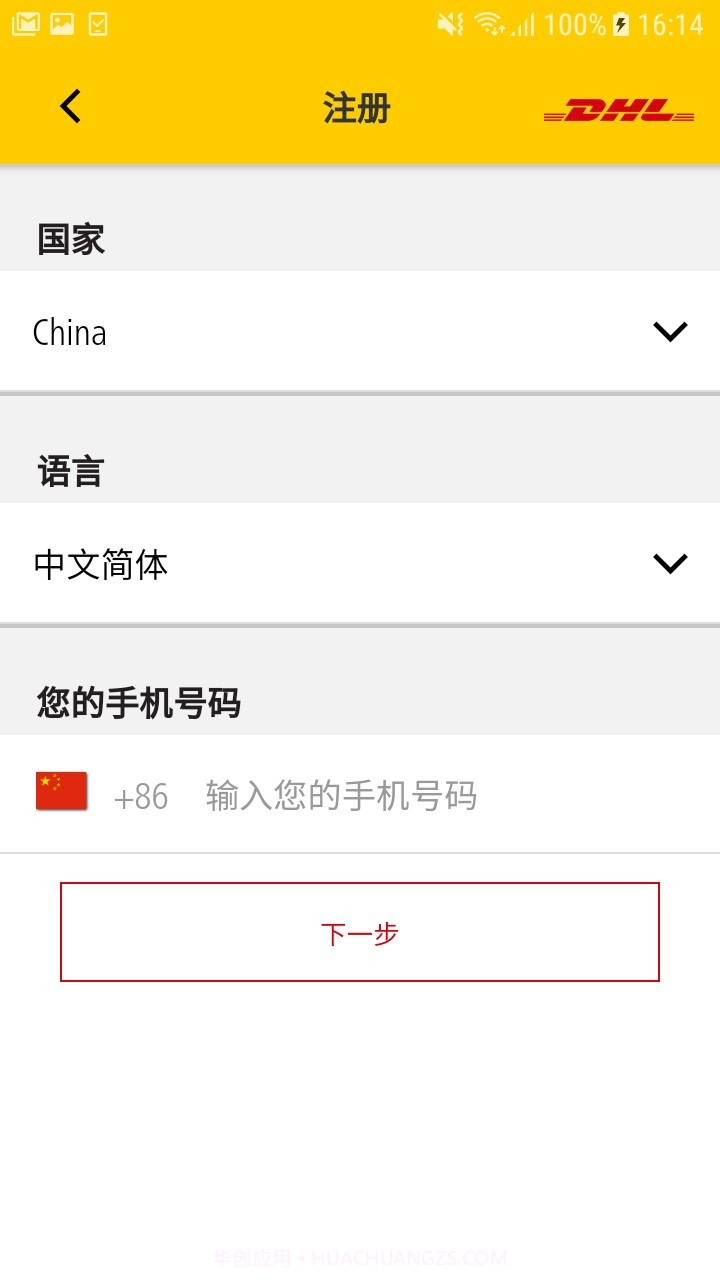Image resolution: width=720 pixels, height=1280 pixels.
Task: Select the China country chevron arrow
Action: (671, 331)
